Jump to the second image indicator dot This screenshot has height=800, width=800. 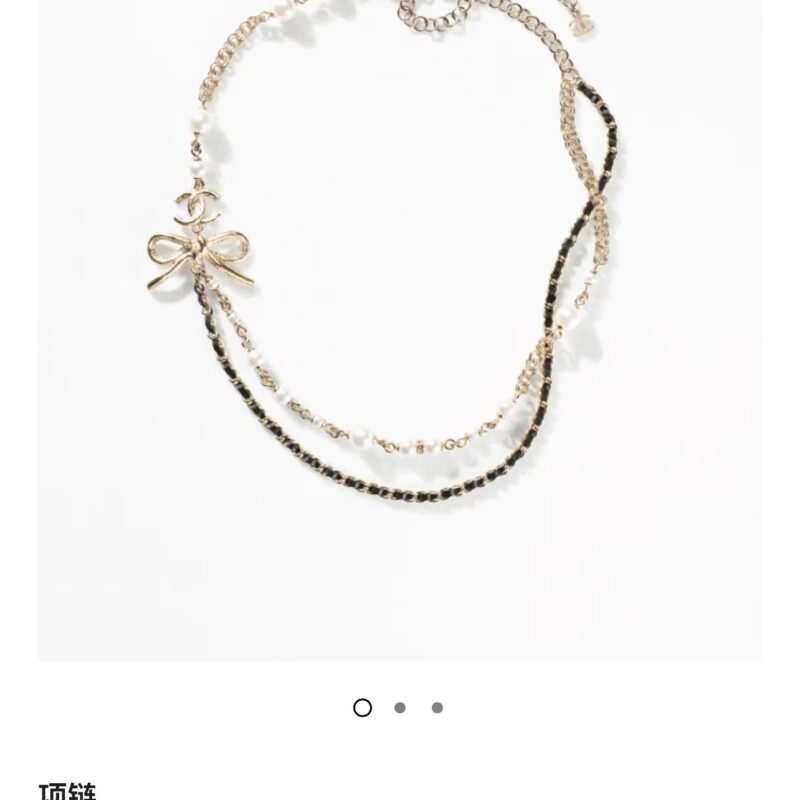tap(400, 708)
